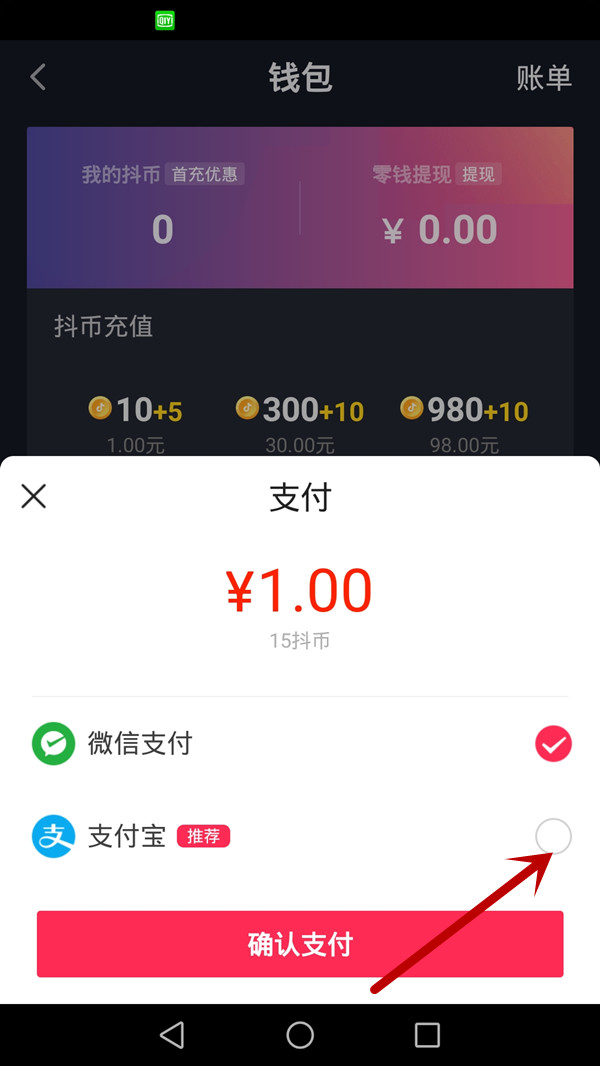Go back with the system back button

(172, 1034)
